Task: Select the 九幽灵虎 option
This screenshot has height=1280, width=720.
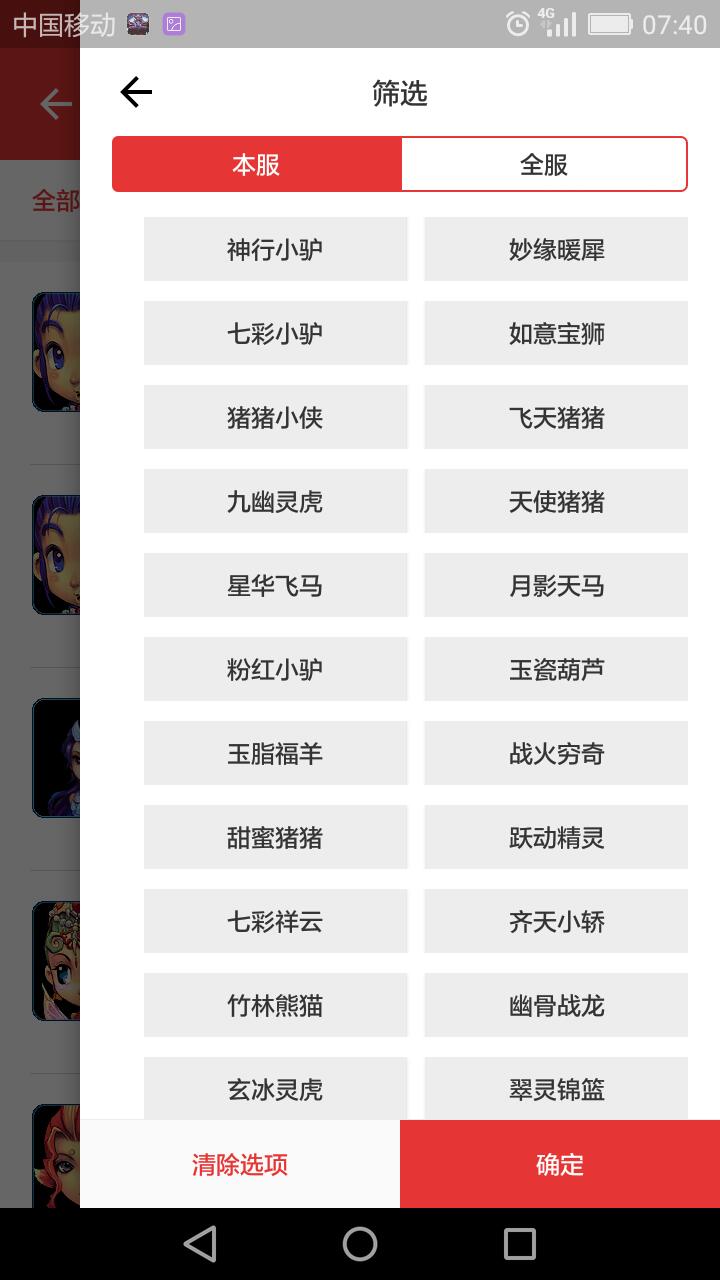Action: [275, 501]
